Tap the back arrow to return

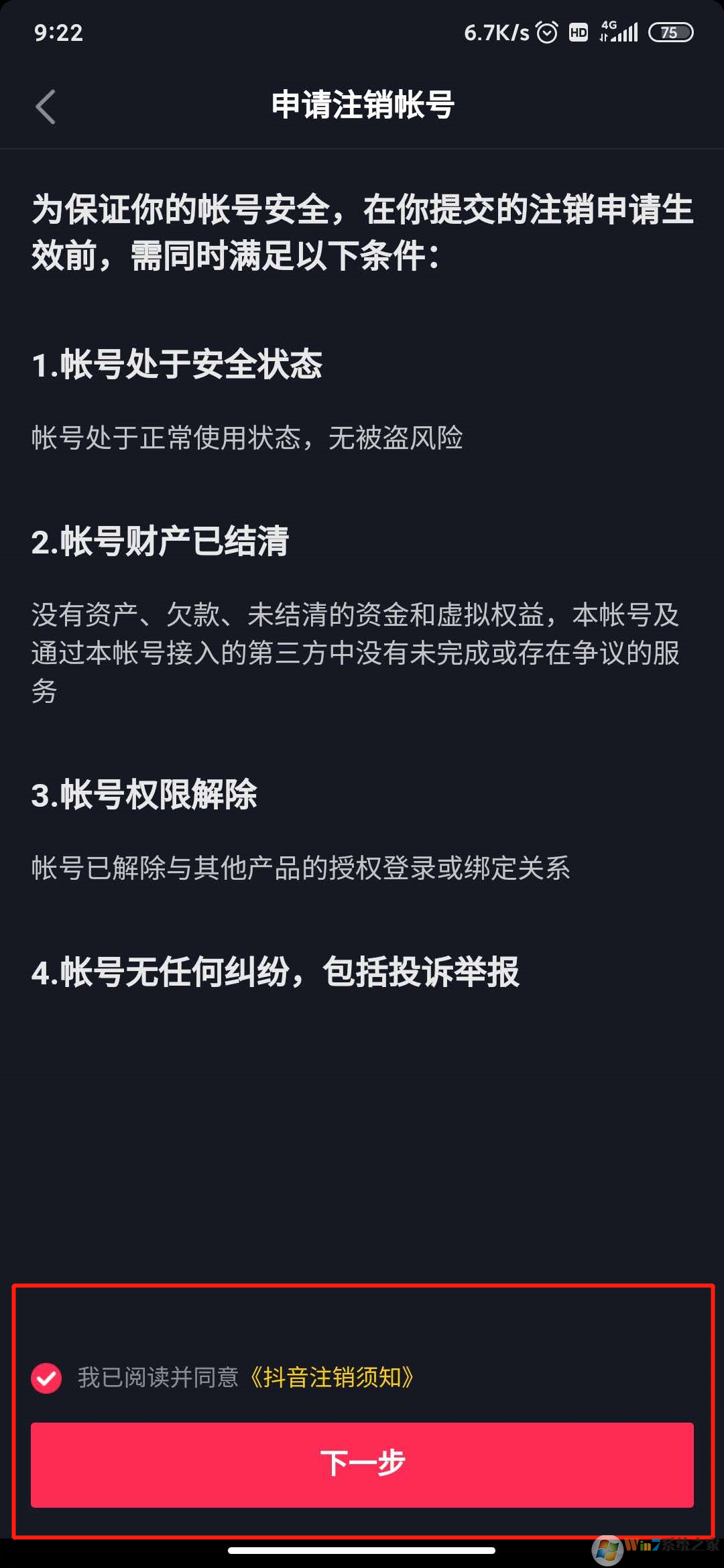pyautogui.click(x=46, y=106)
